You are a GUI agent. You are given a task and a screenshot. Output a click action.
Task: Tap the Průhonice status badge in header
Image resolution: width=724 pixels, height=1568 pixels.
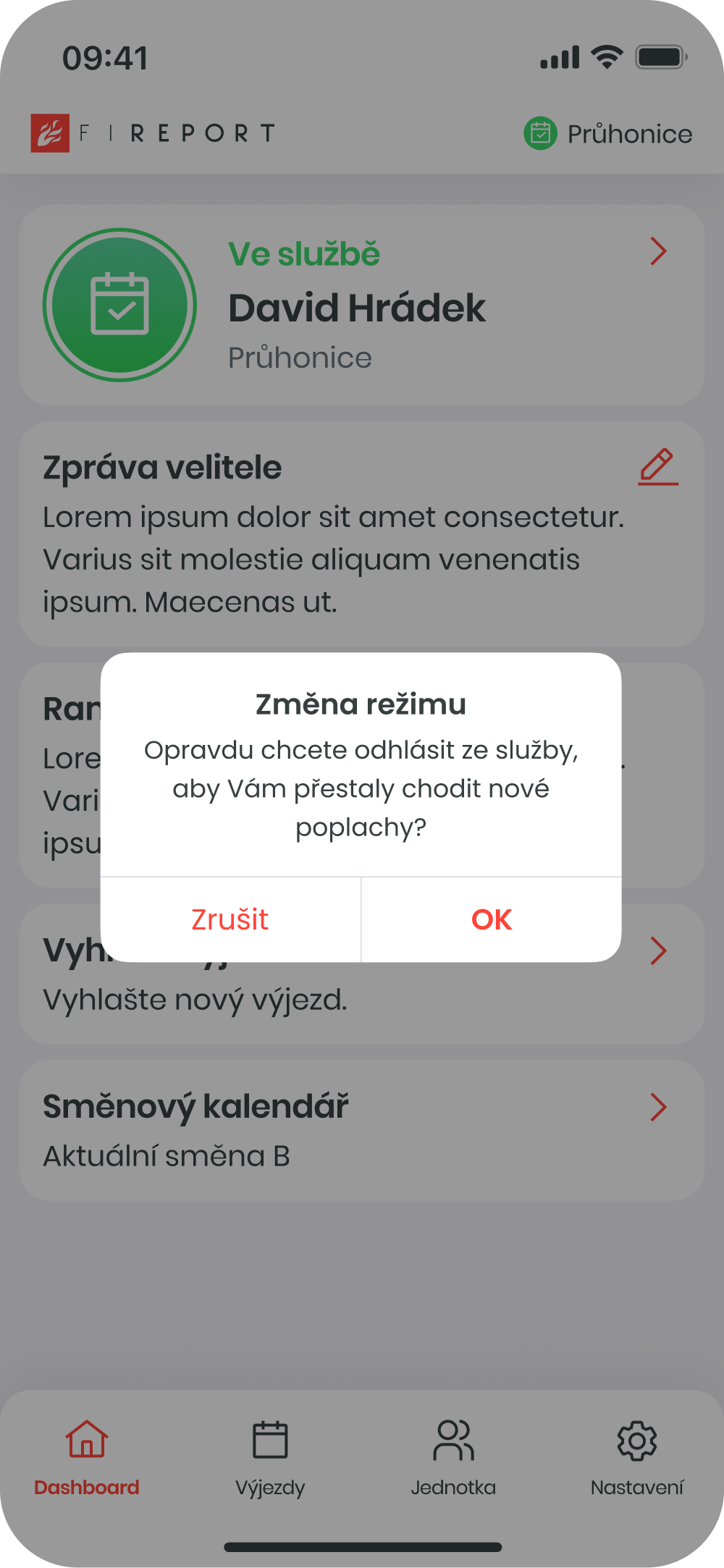tap(608, 134)
